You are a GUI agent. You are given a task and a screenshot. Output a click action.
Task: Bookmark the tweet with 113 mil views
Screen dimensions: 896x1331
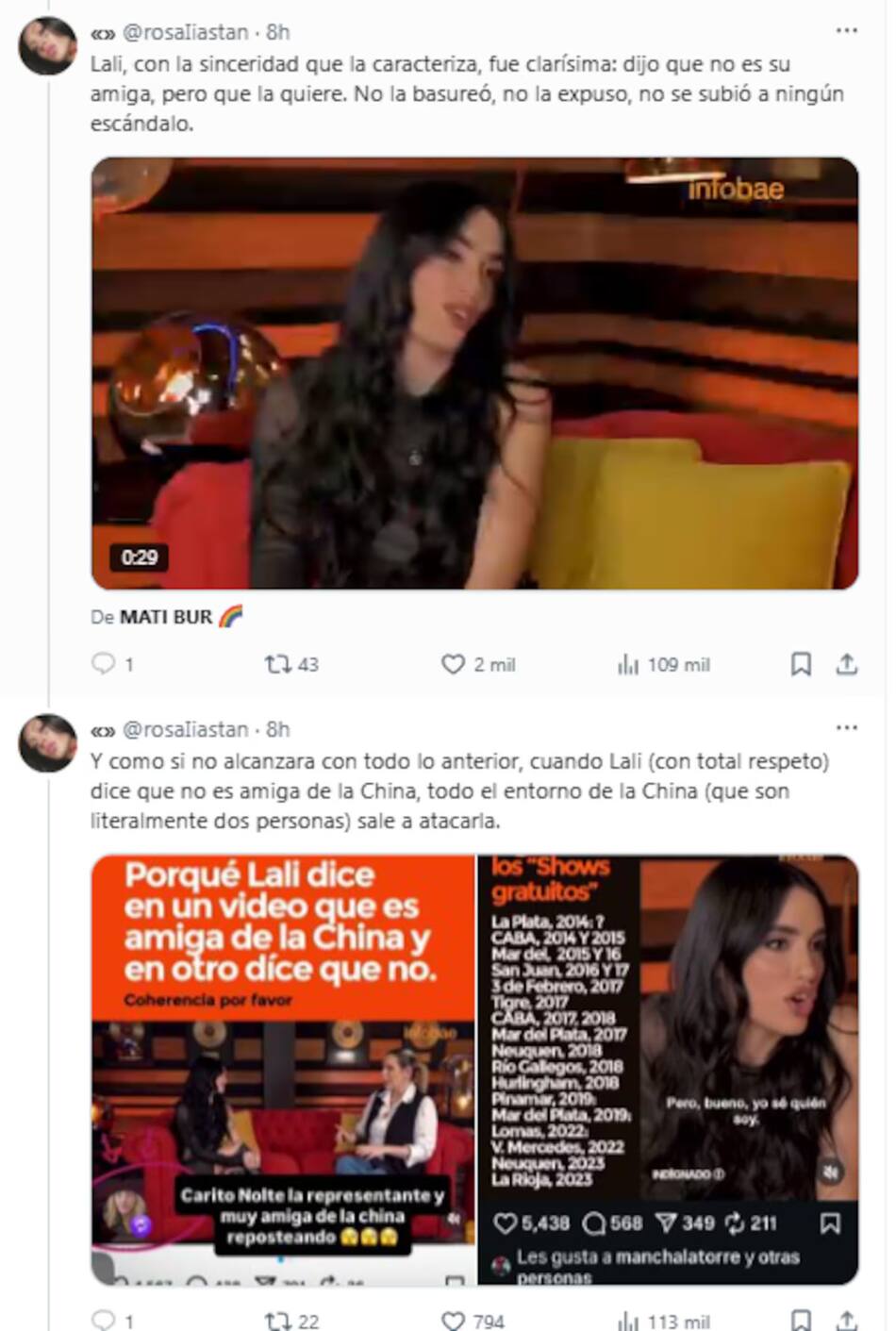(x=801, y=1321)
